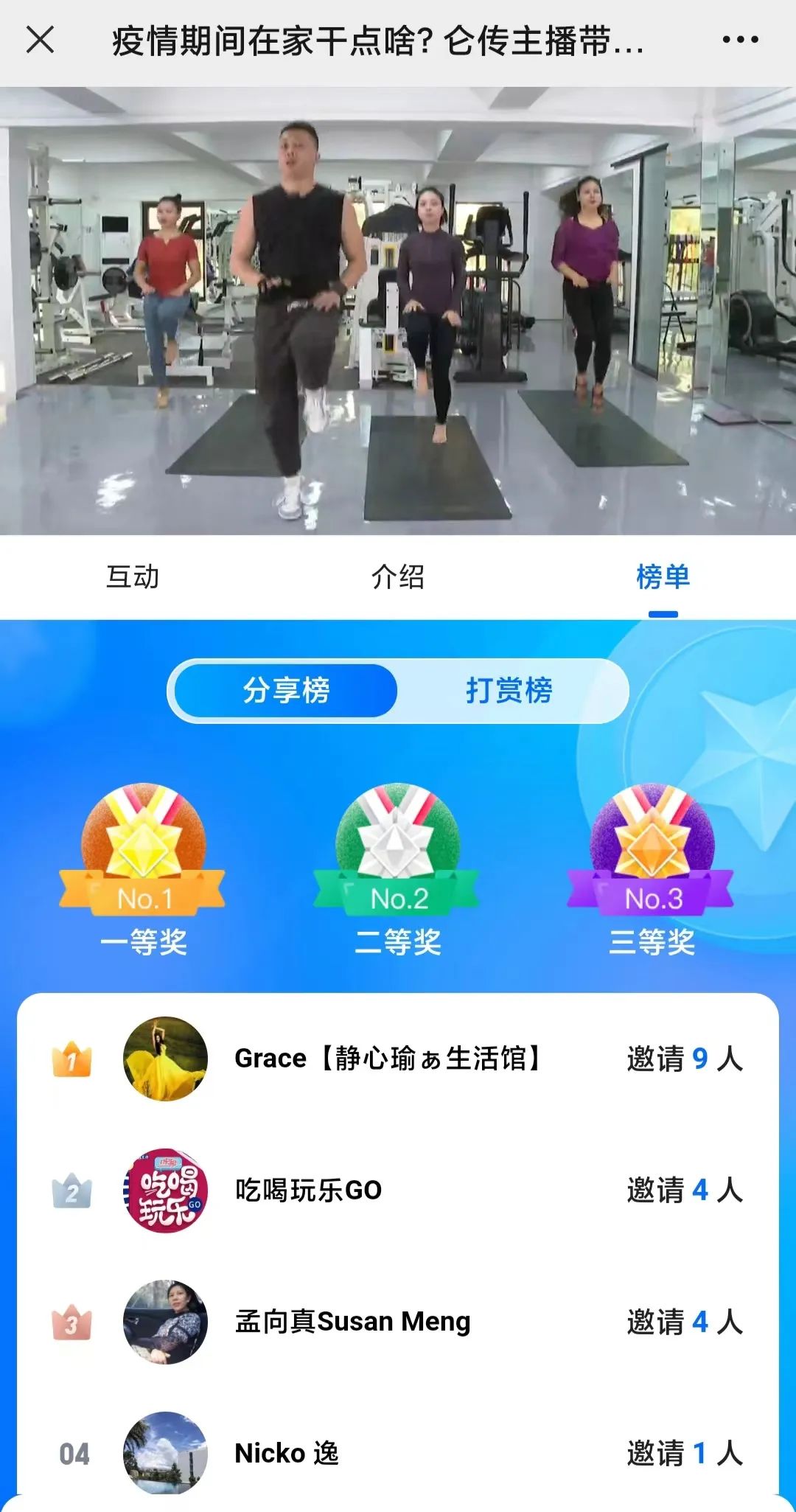Select the 榜单 tab
Image resolution: width=796 pixels, height=1512 pixels.
point(663,577)
